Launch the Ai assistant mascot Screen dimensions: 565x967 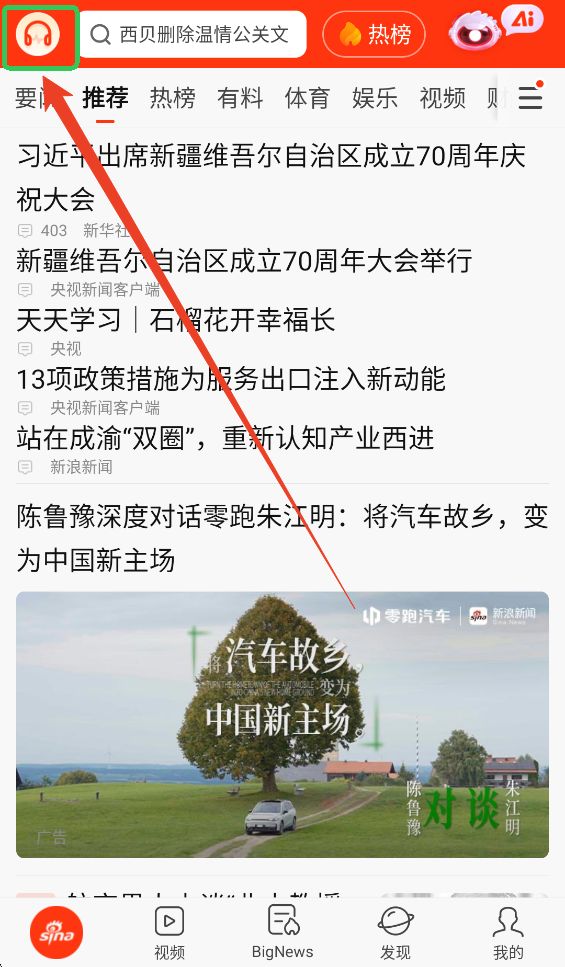pos(495,30)
